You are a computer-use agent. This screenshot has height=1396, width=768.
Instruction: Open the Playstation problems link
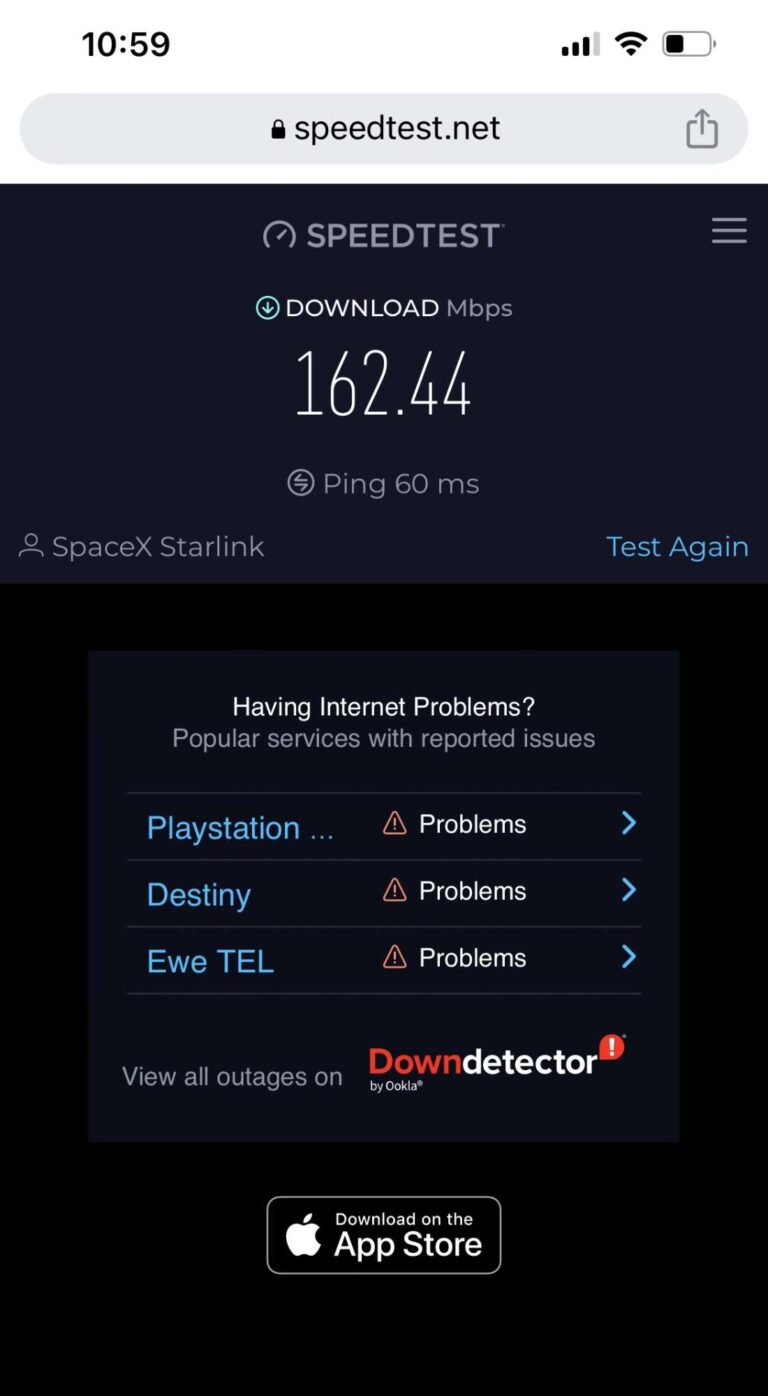click(x=239, y=827)
